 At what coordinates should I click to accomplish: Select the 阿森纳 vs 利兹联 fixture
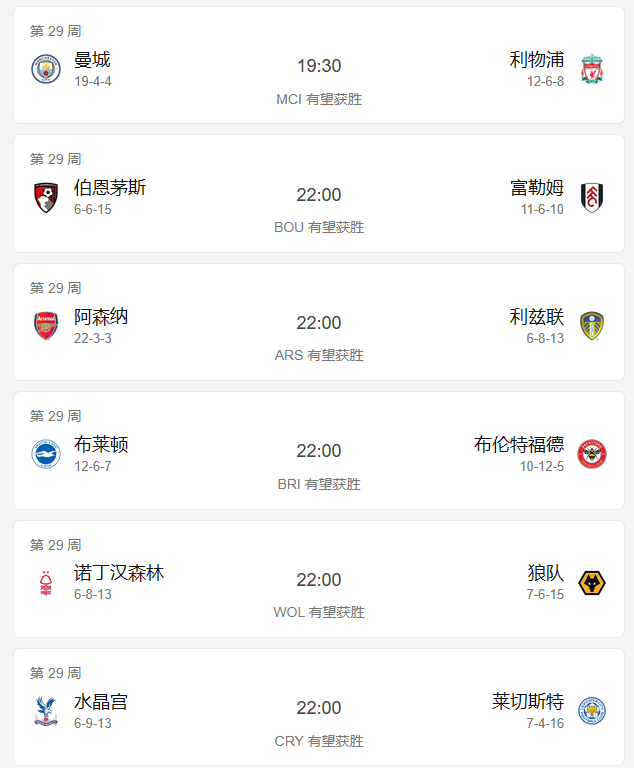point(318,323)
